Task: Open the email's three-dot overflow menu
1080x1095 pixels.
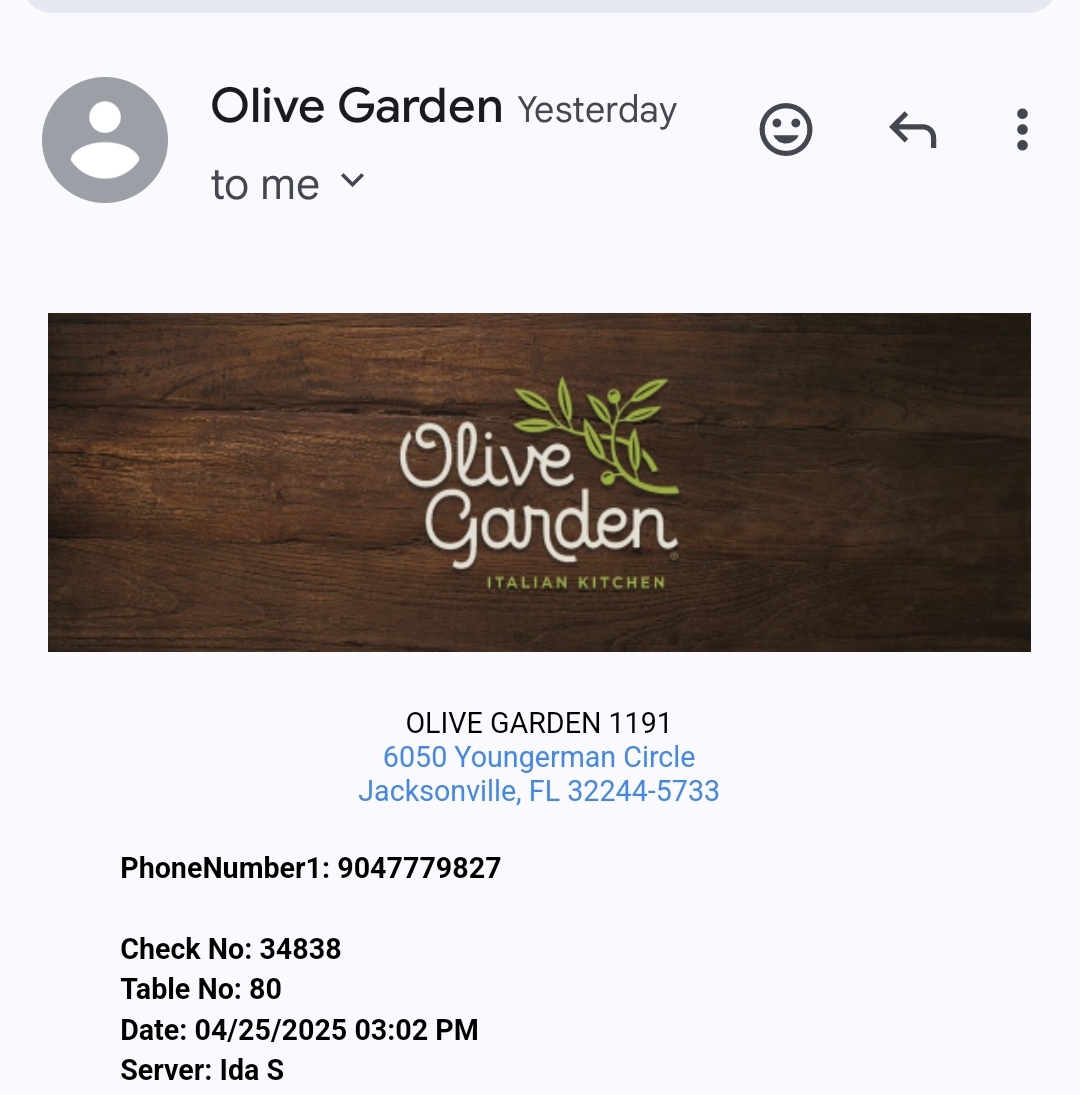Action: (x=1021, y=130)
